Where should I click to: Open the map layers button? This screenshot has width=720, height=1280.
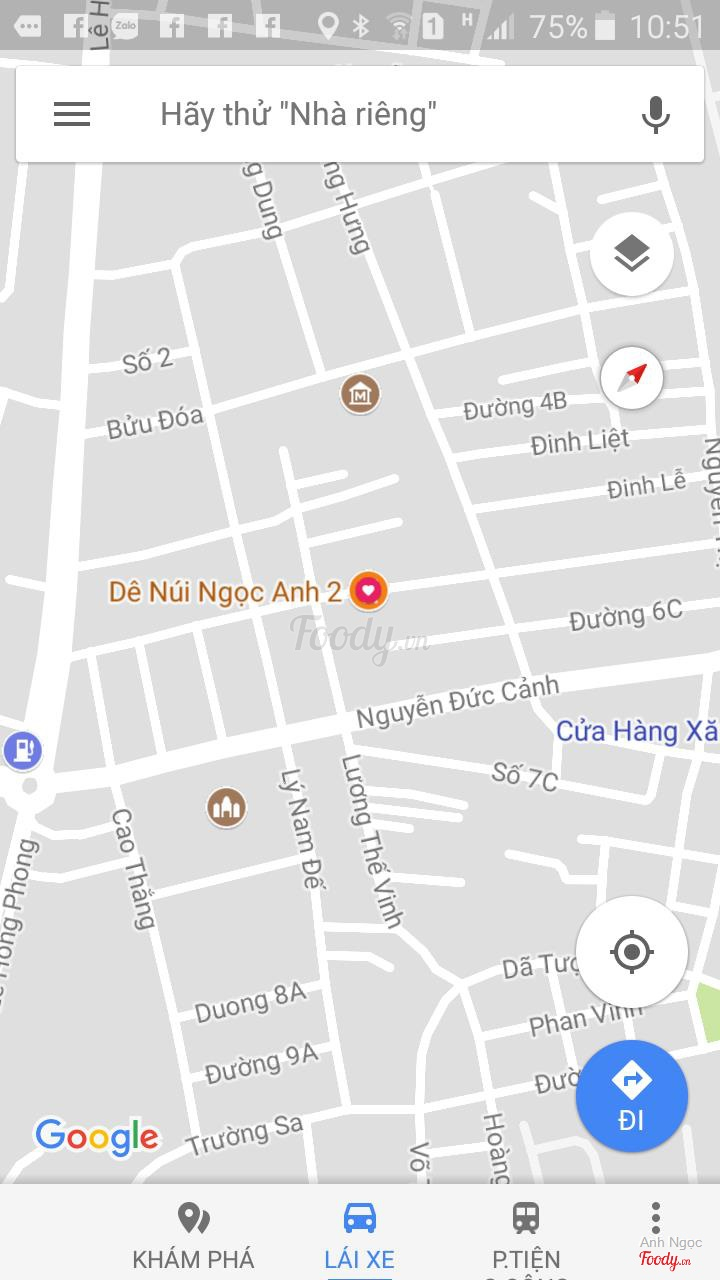631,254
